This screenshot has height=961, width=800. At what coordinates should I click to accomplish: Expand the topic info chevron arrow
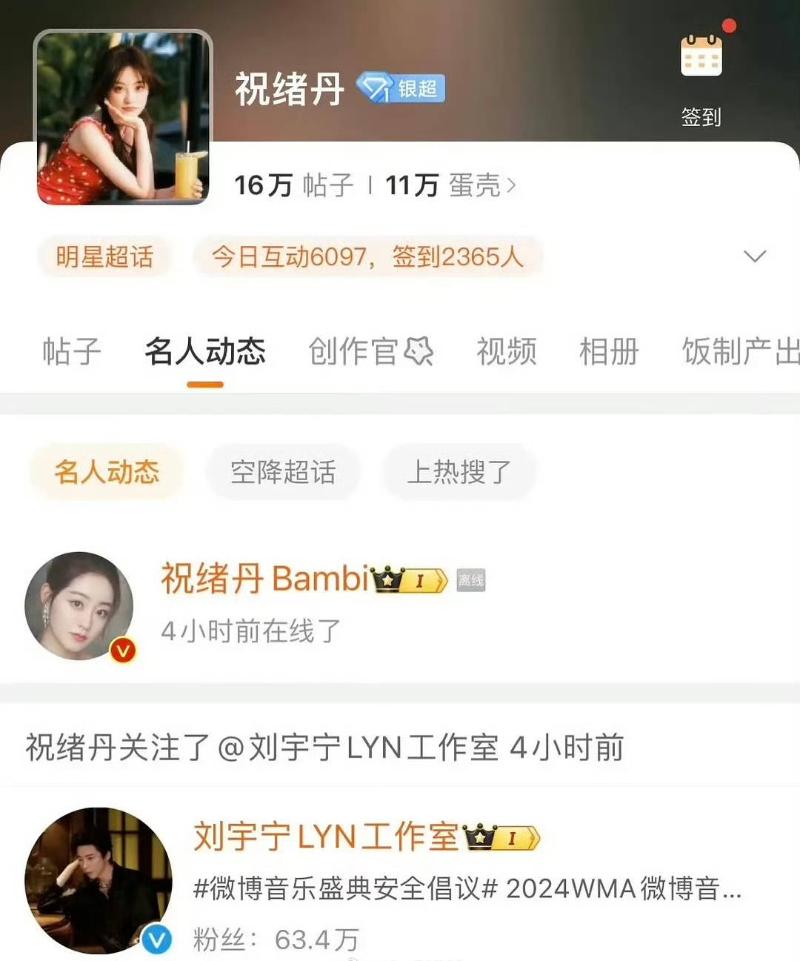[x=755, y=257]
